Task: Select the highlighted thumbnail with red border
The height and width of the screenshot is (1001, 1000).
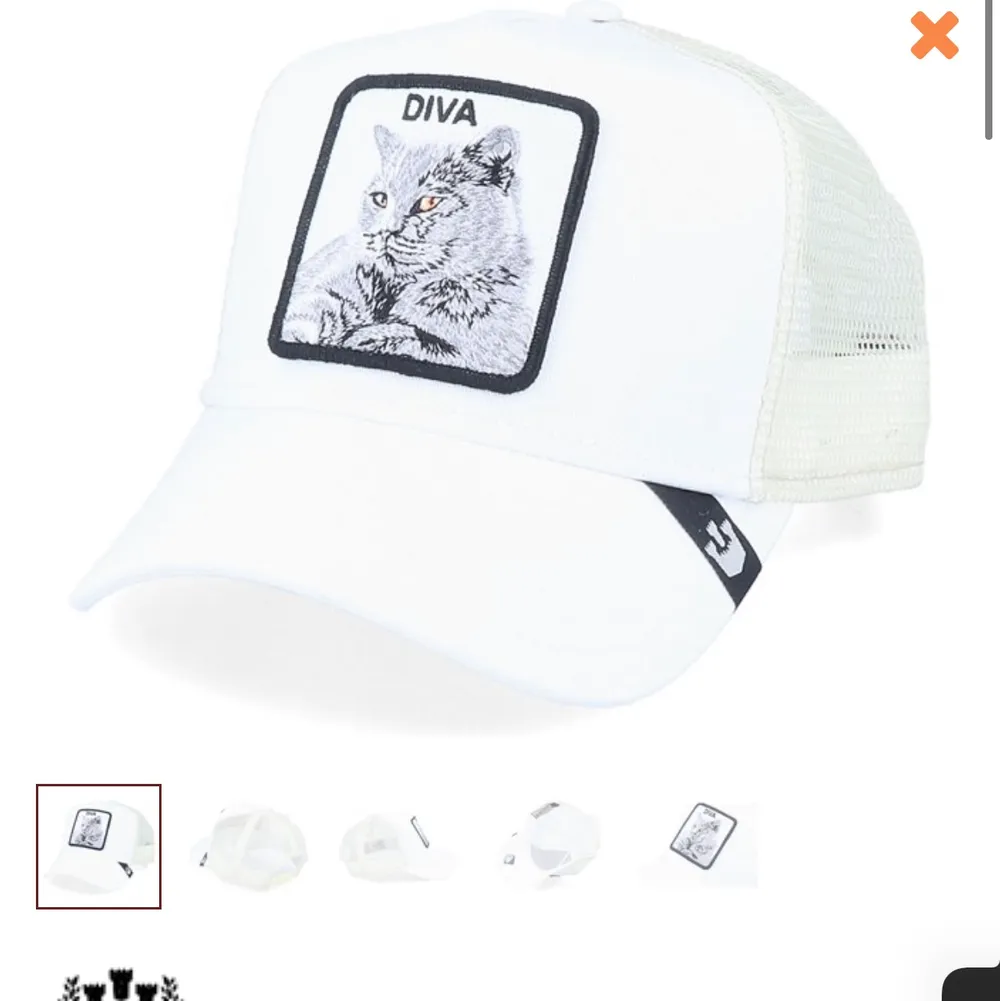Action: [97, 845]
